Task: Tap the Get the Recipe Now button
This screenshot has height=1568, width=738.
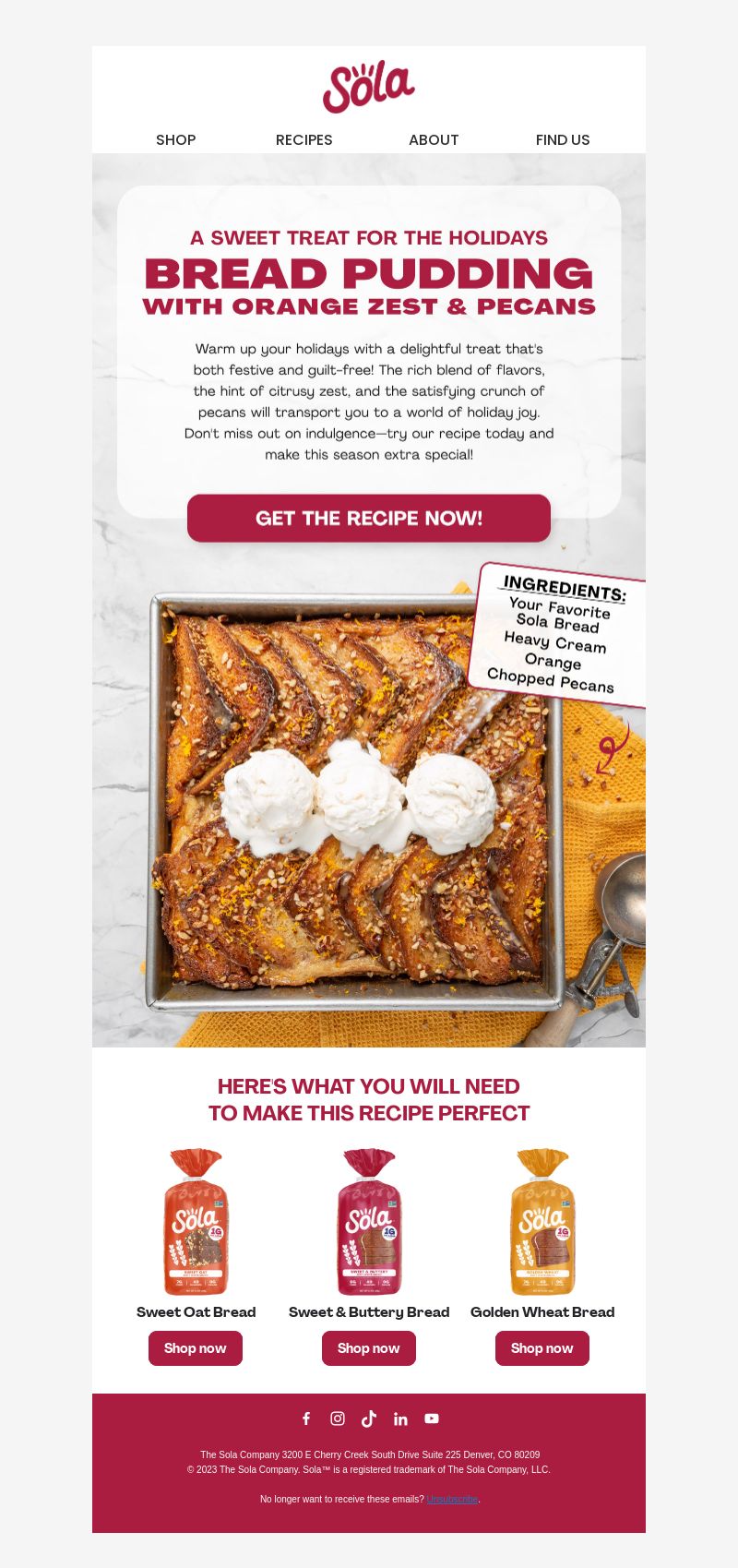Action: (369, 518)
